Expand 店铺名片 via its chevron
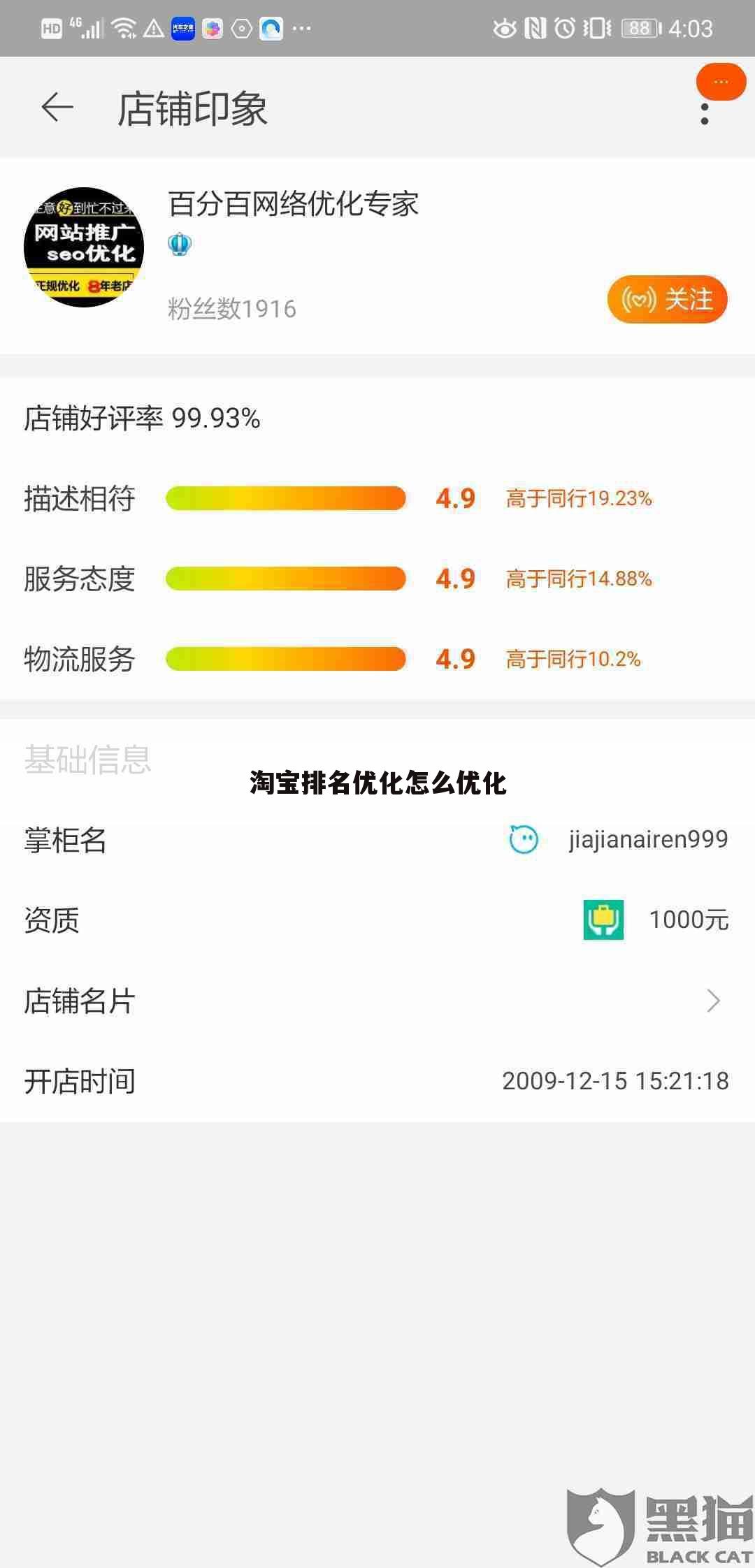Viewport: 755px width, 1568px height. point(714,1001)
